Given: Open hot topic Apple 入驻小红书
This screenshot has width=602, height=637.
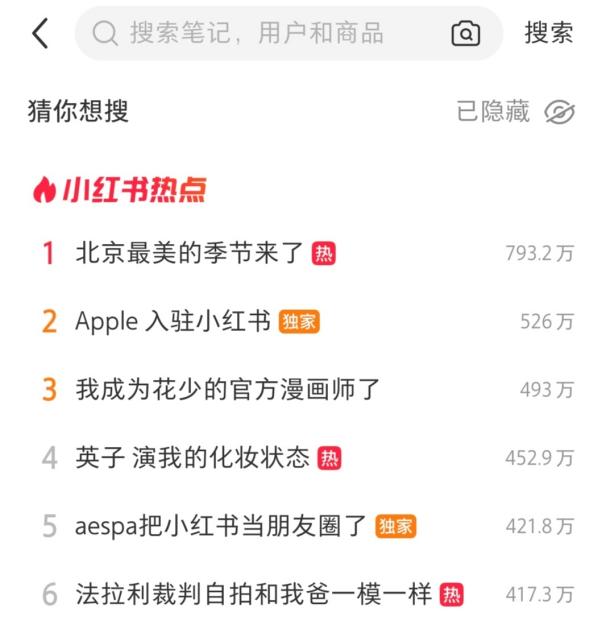Looking at the screenshot, I should pos(173,322).
